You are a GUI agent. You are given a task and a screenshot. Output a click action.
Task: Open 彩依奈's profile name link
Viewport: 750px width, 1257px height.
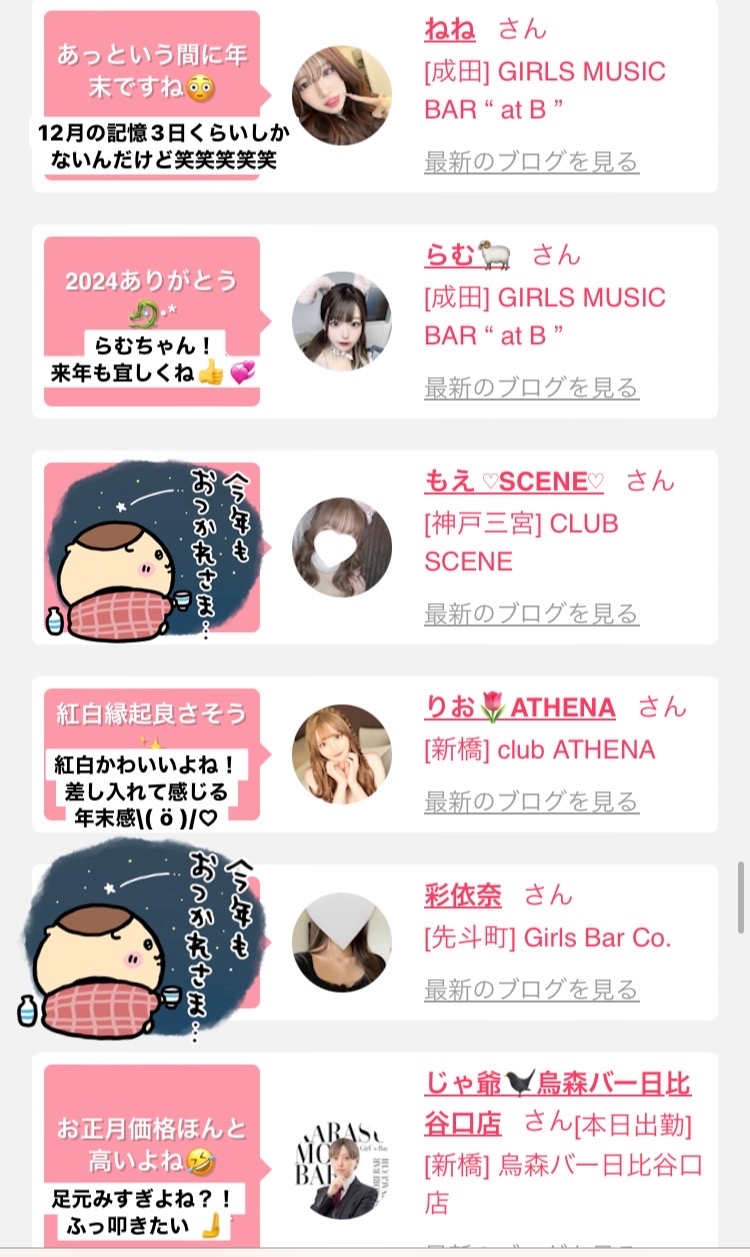(463, 895)
